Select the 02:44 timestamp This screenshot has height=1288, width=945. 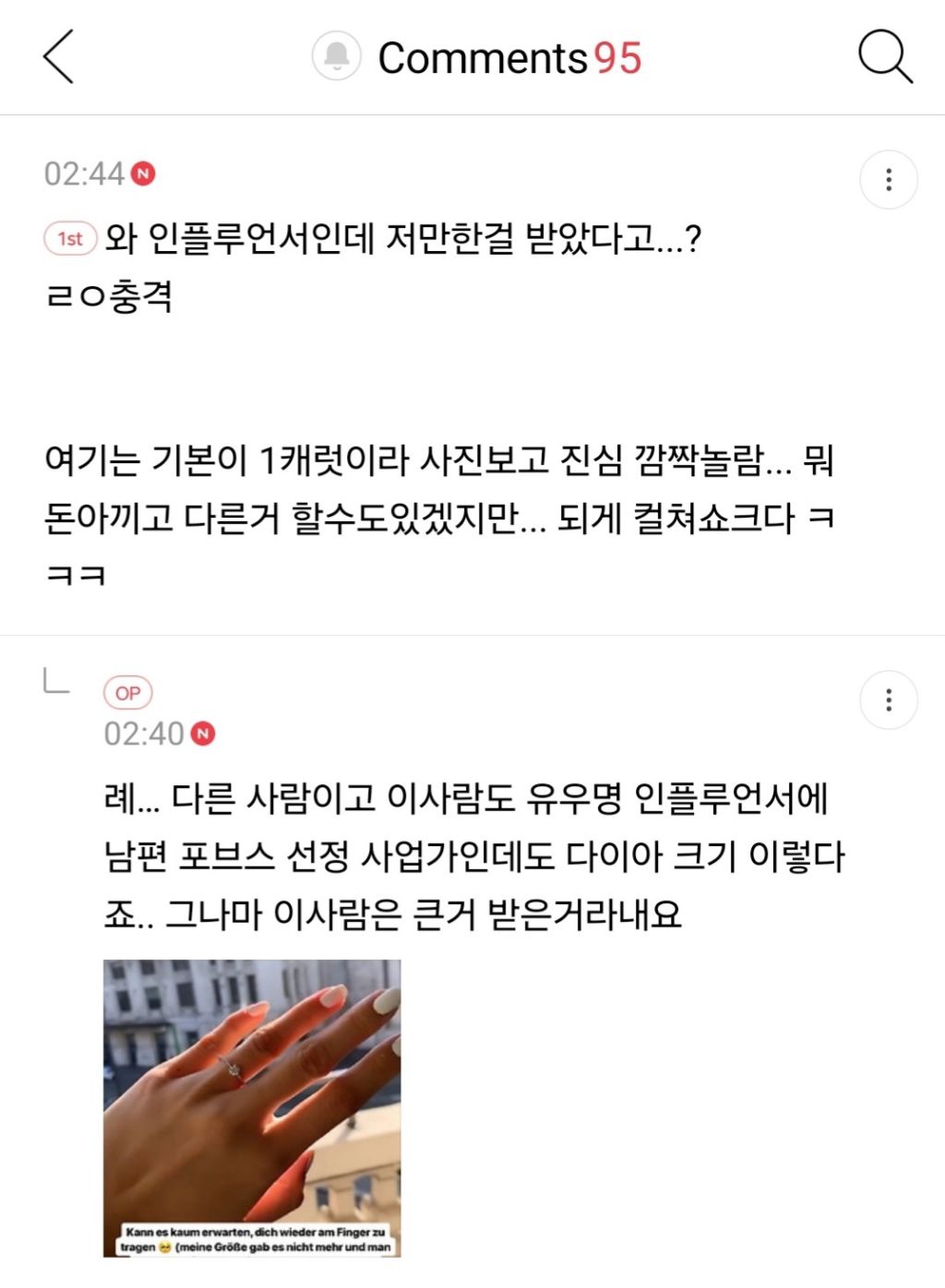coord(85,171)
